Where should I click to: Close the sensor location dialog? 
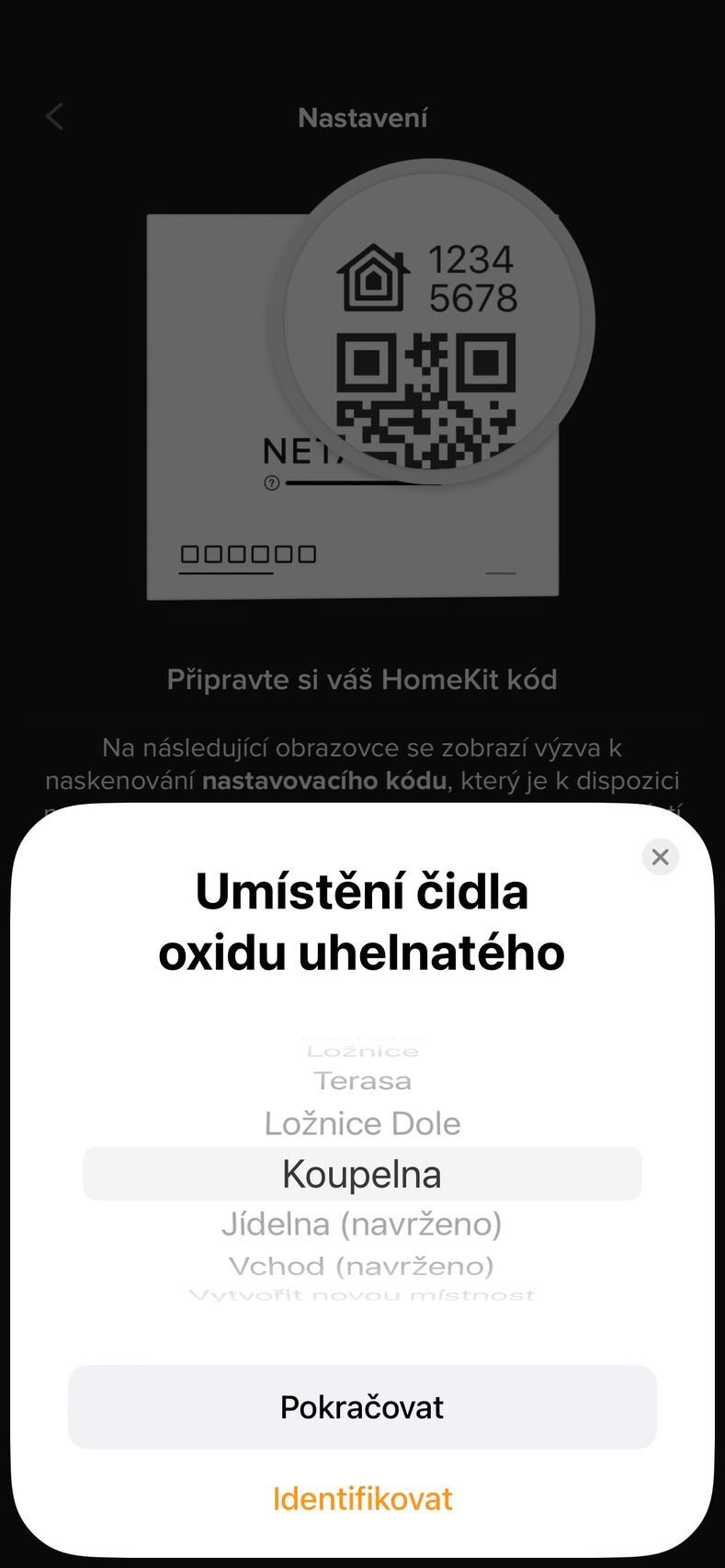pyautogui.click(x=660, y=857)
